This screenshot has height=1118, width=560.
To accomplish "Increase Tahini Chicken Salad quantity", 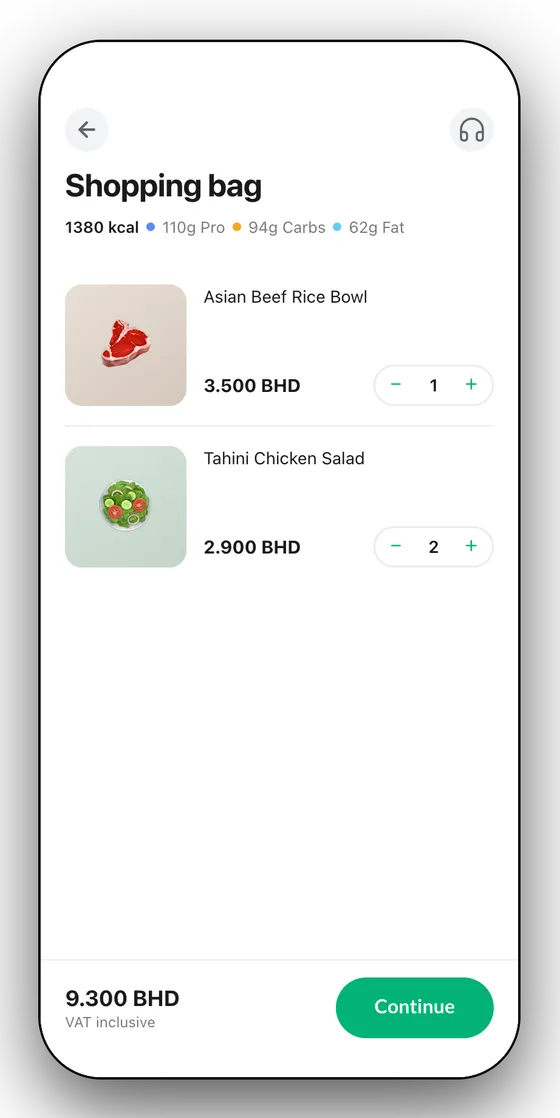I will (x=471, y=546).
